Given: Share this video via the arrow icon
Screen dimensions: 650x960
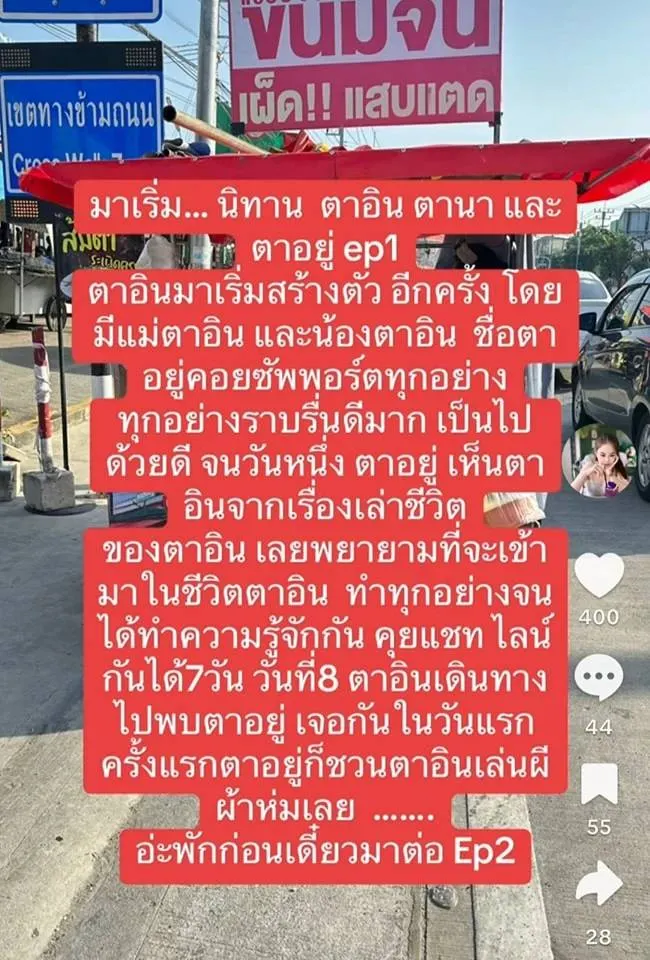Looking at the screenshot, I should pyautogui.click(x=598, y=884).
